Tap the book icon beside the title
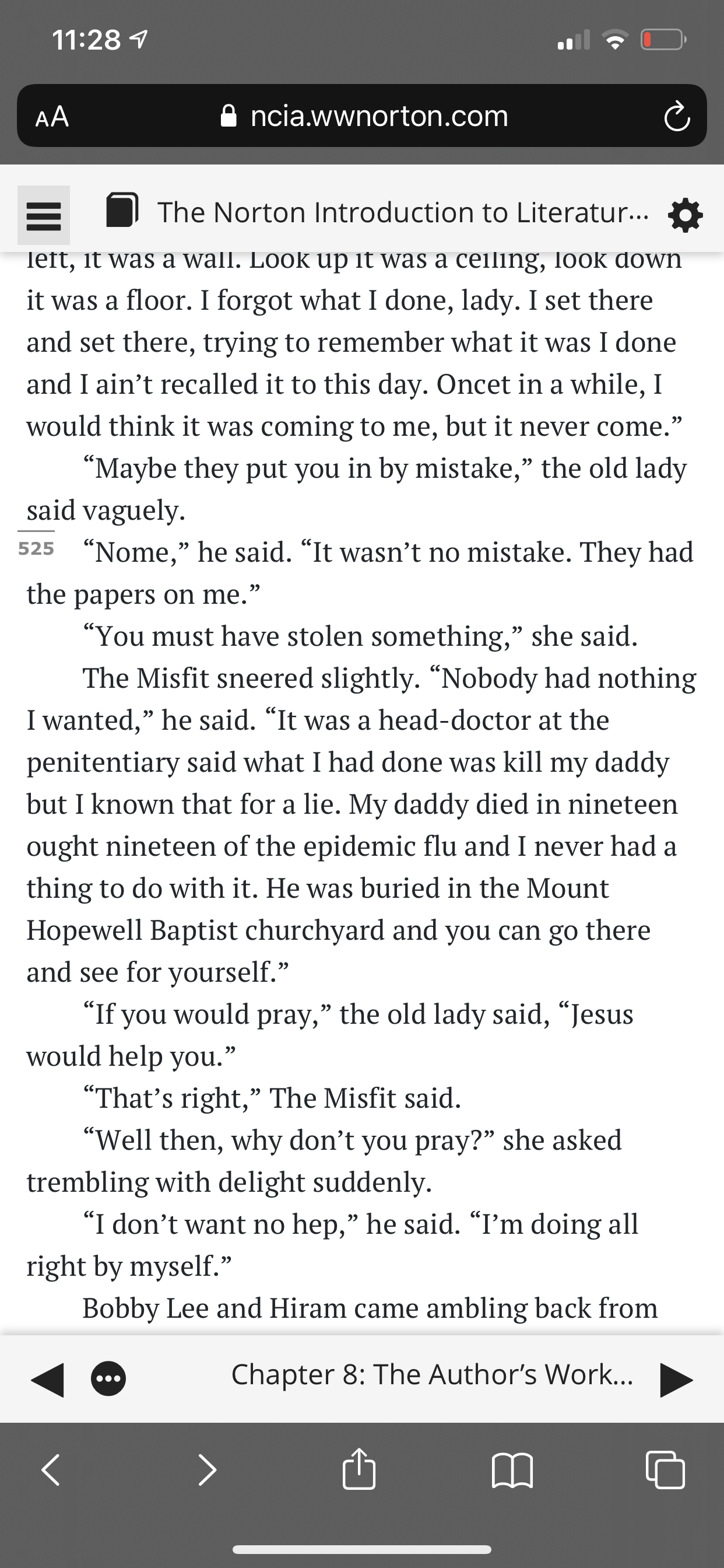The height and width of the screenshot is (1568, 724). tap(122, 211)
